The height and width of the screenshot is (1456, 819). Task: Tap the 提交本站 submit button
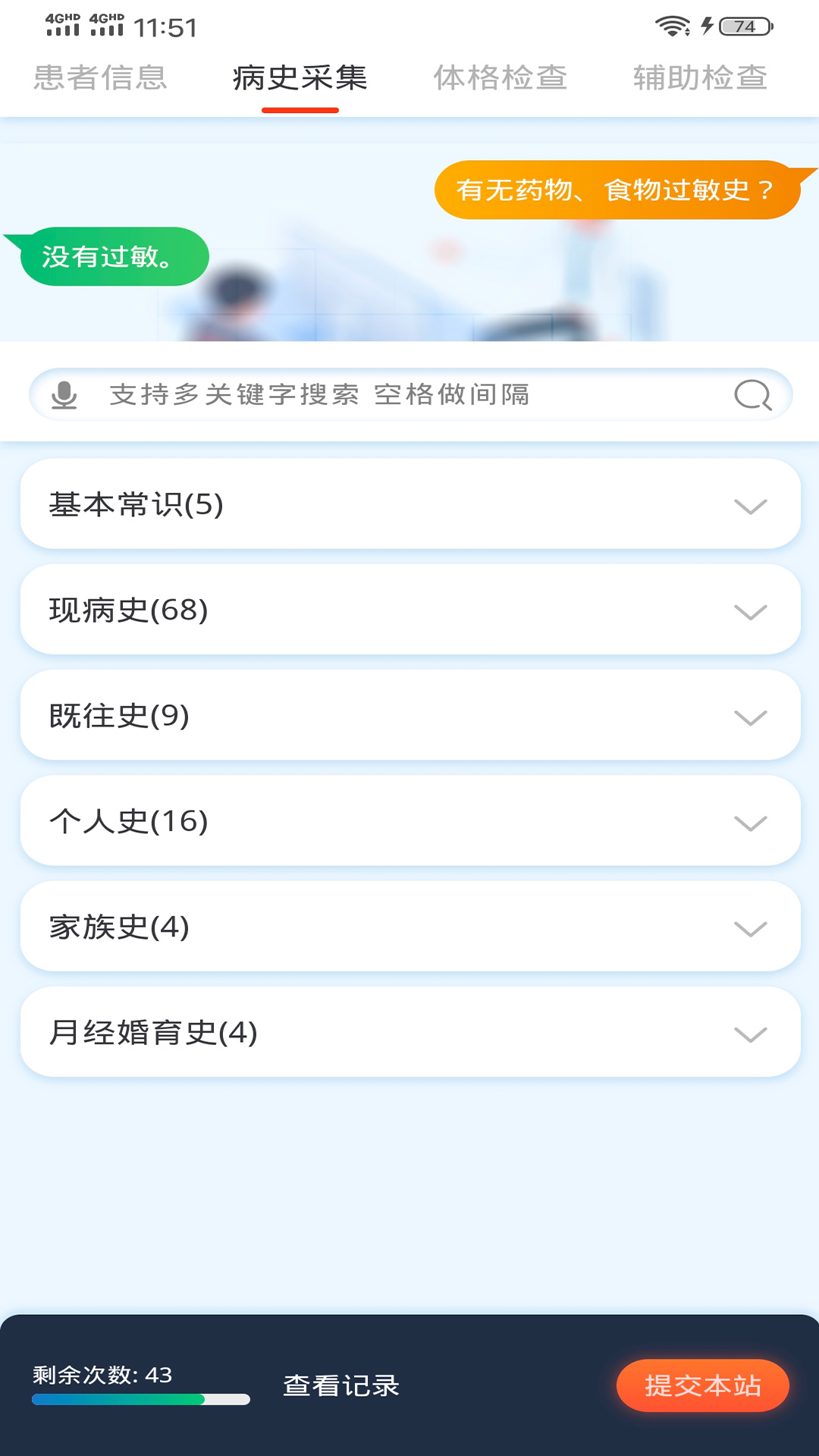702,1385
